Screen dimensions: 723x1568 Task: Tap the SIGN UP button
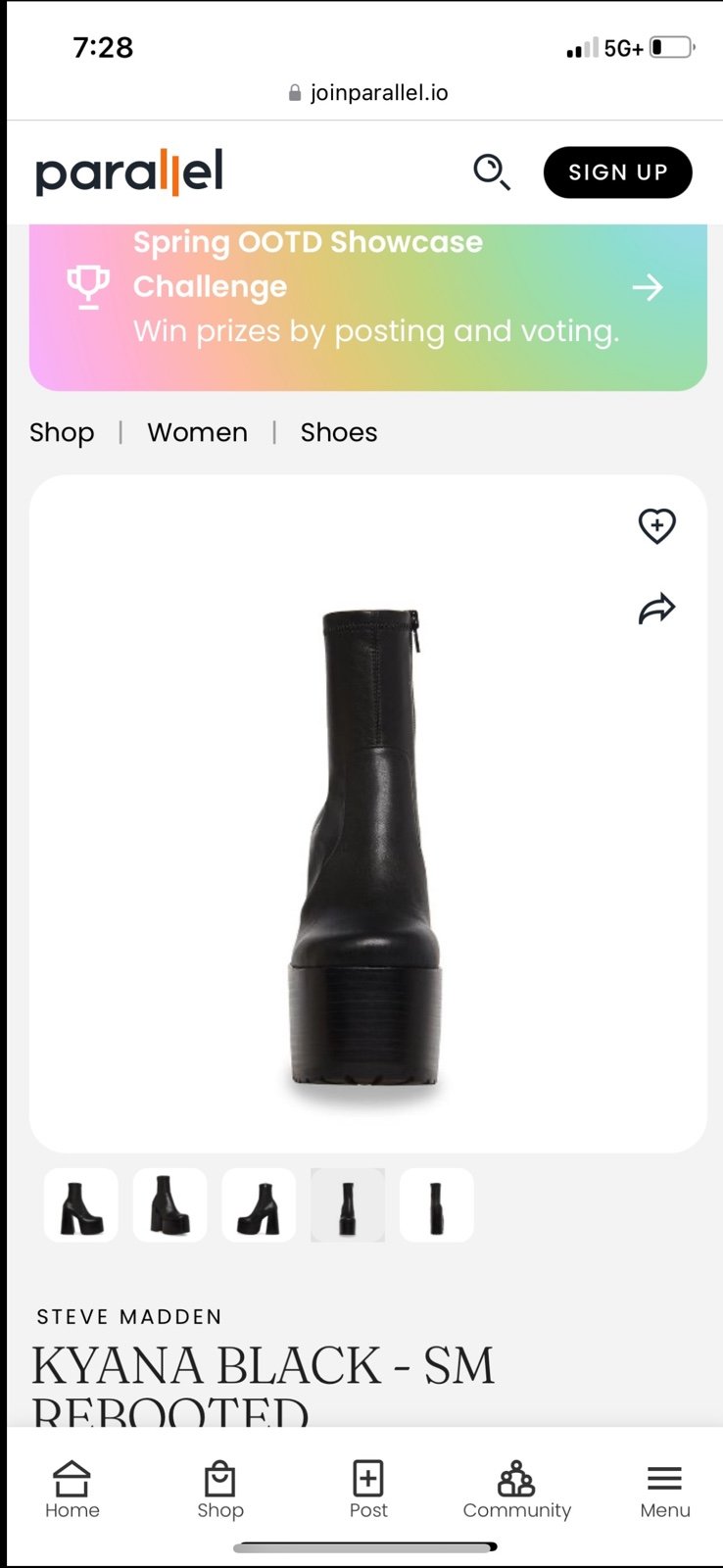coord(618,172)
